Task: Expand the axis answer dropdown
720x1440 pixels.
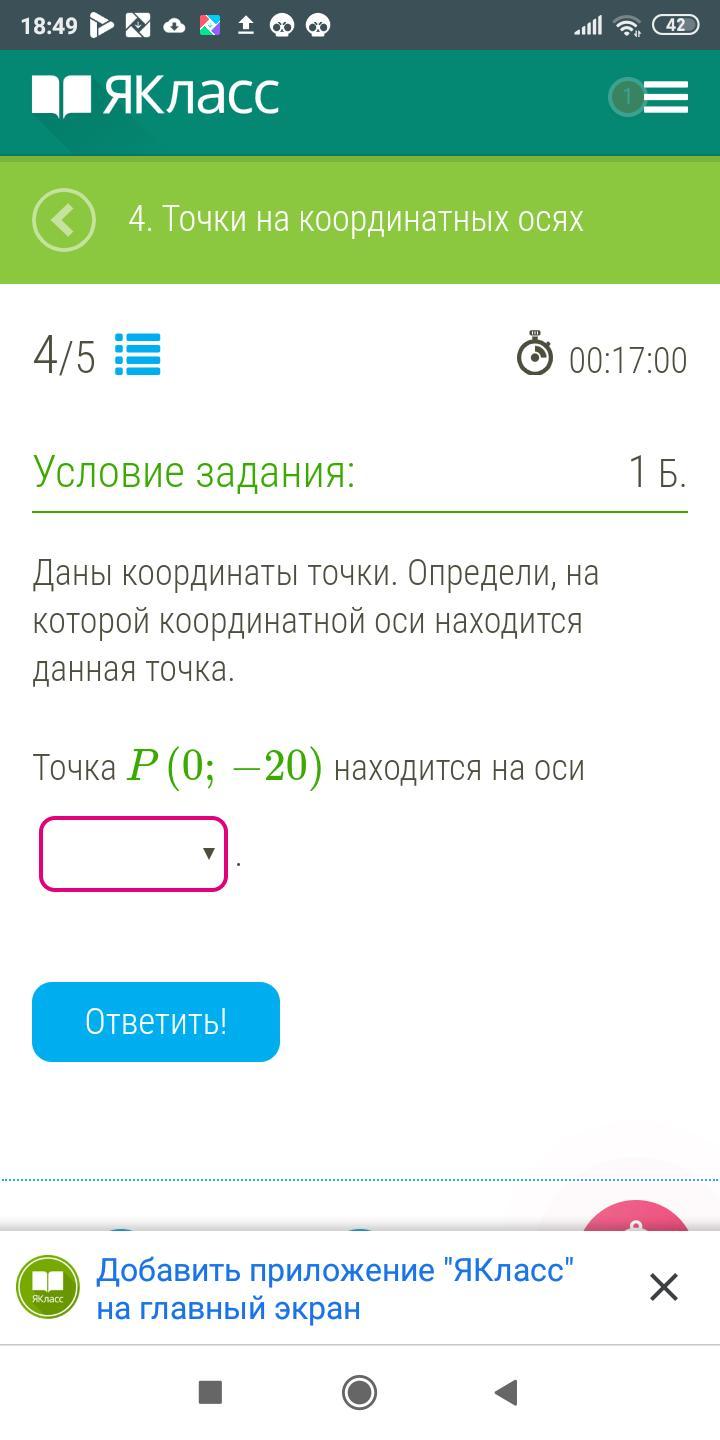Action: [133, 854]
